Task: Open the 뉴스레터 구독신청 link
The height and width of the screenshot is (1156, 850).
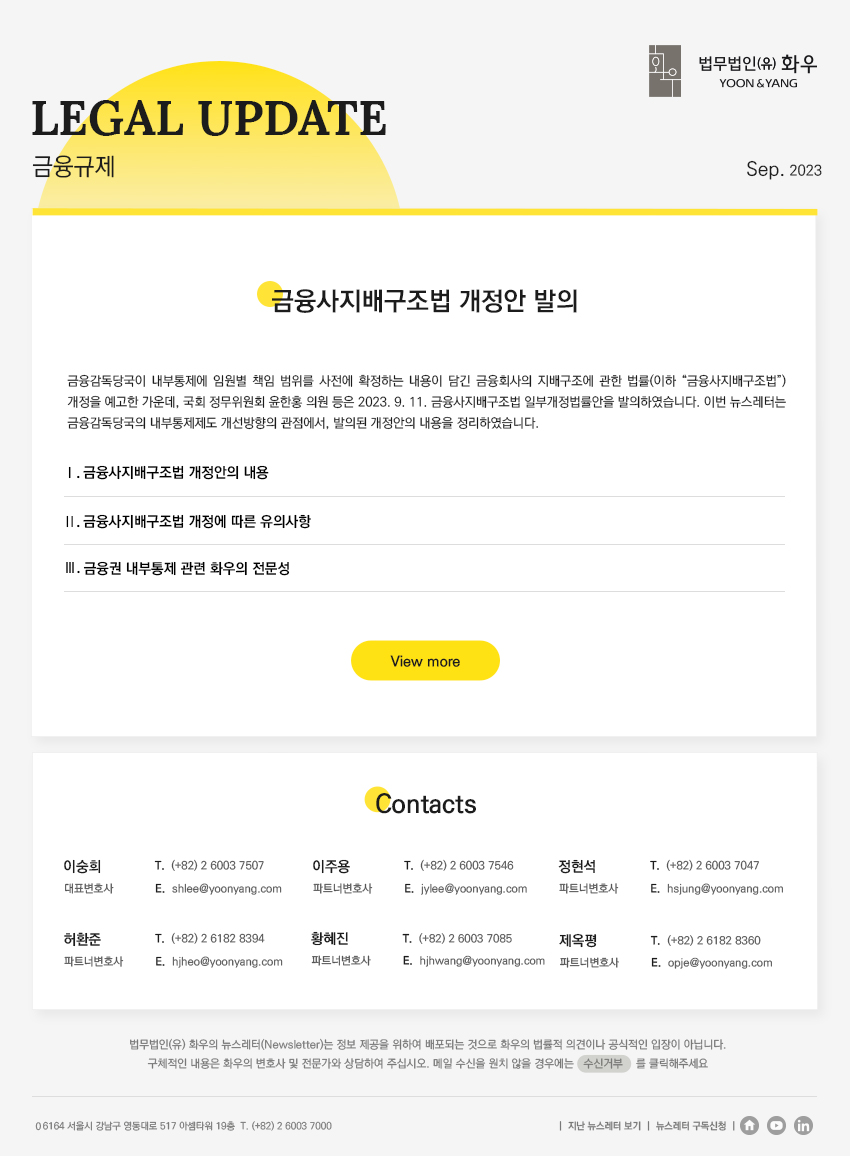Action: click(691, 1126)
